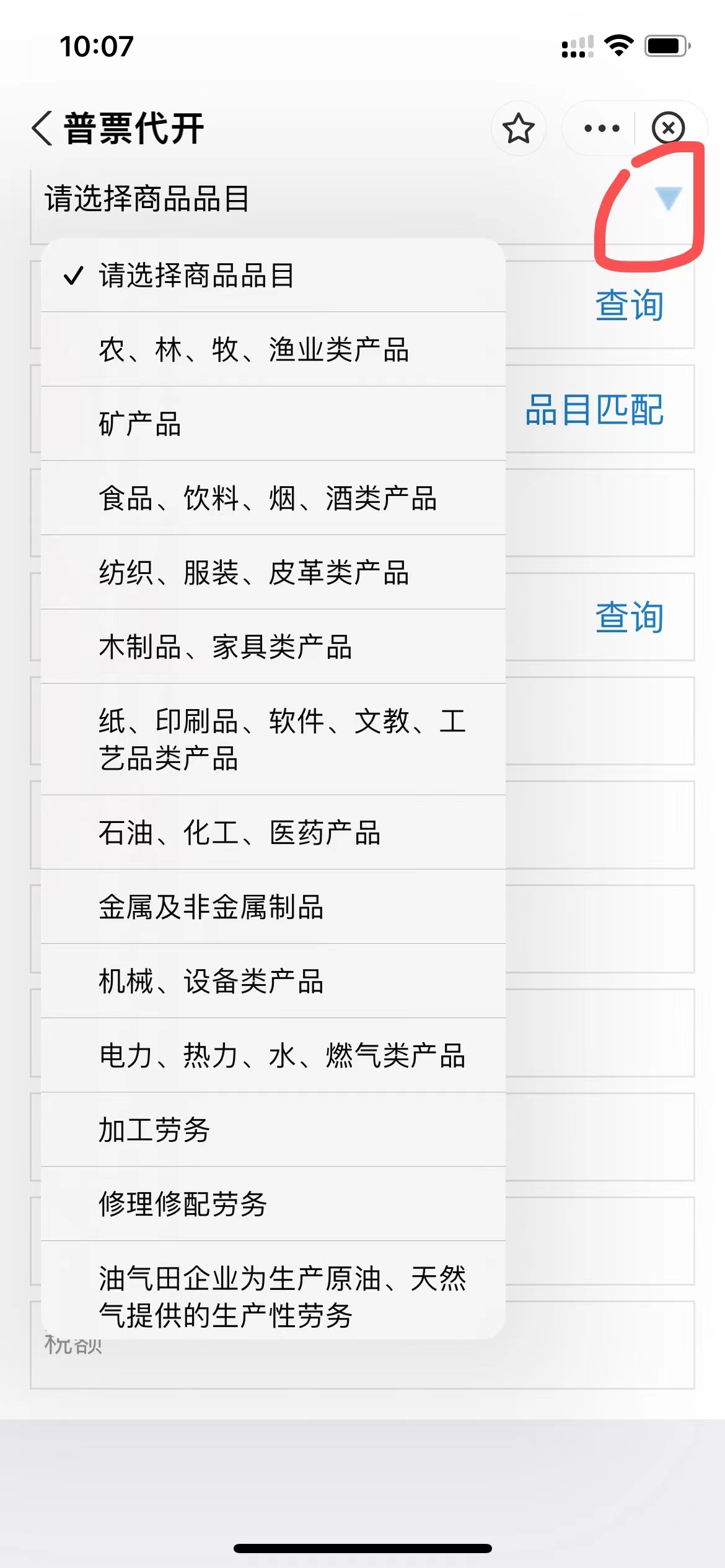Select 食品、饮料、烟、酒类产品
725x1568 pixels.
coord(273,498)
